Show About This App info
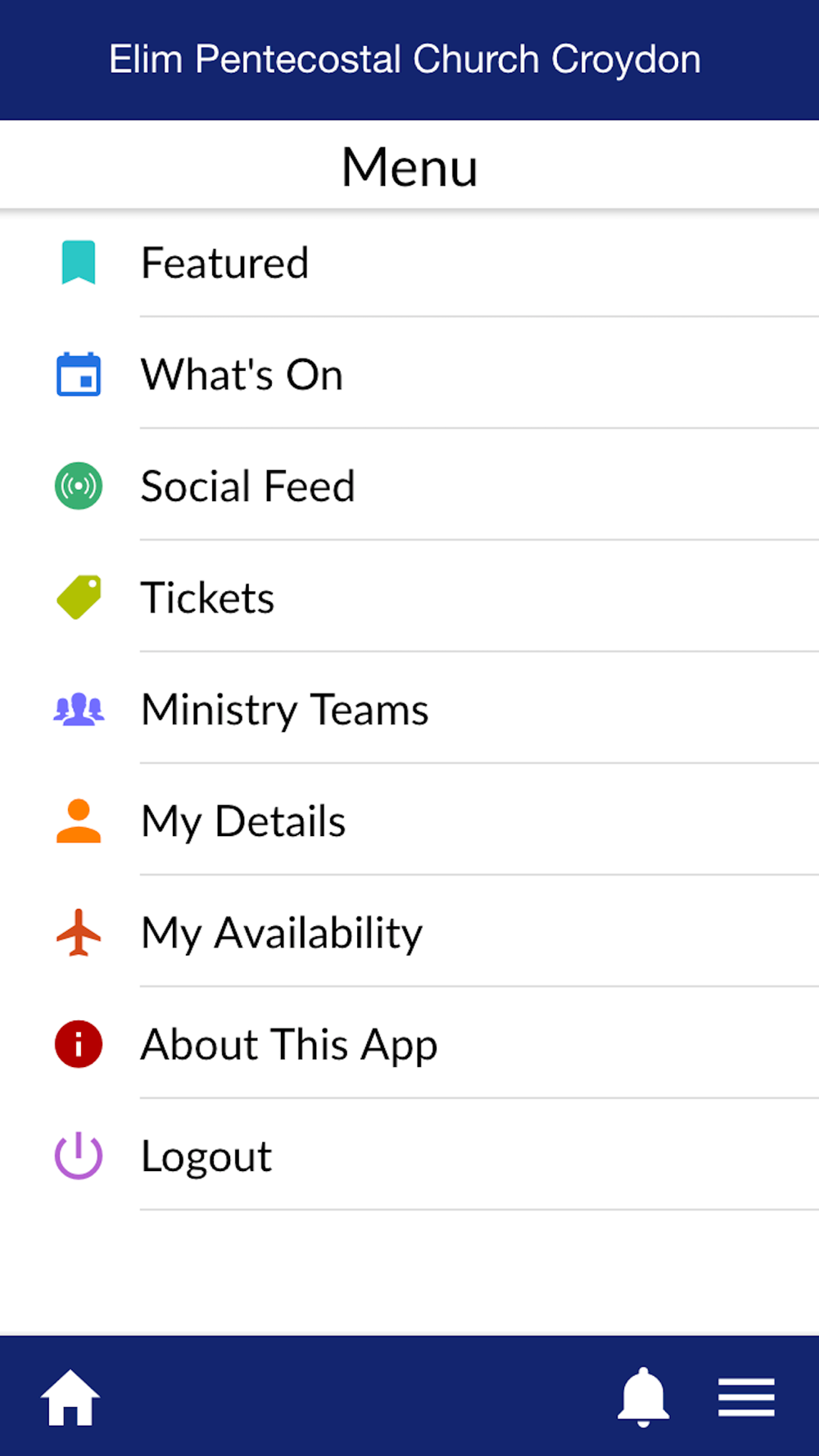The height and width of the screenshot is (1456, 819). pyautogui.click(x=288, y=1044)
